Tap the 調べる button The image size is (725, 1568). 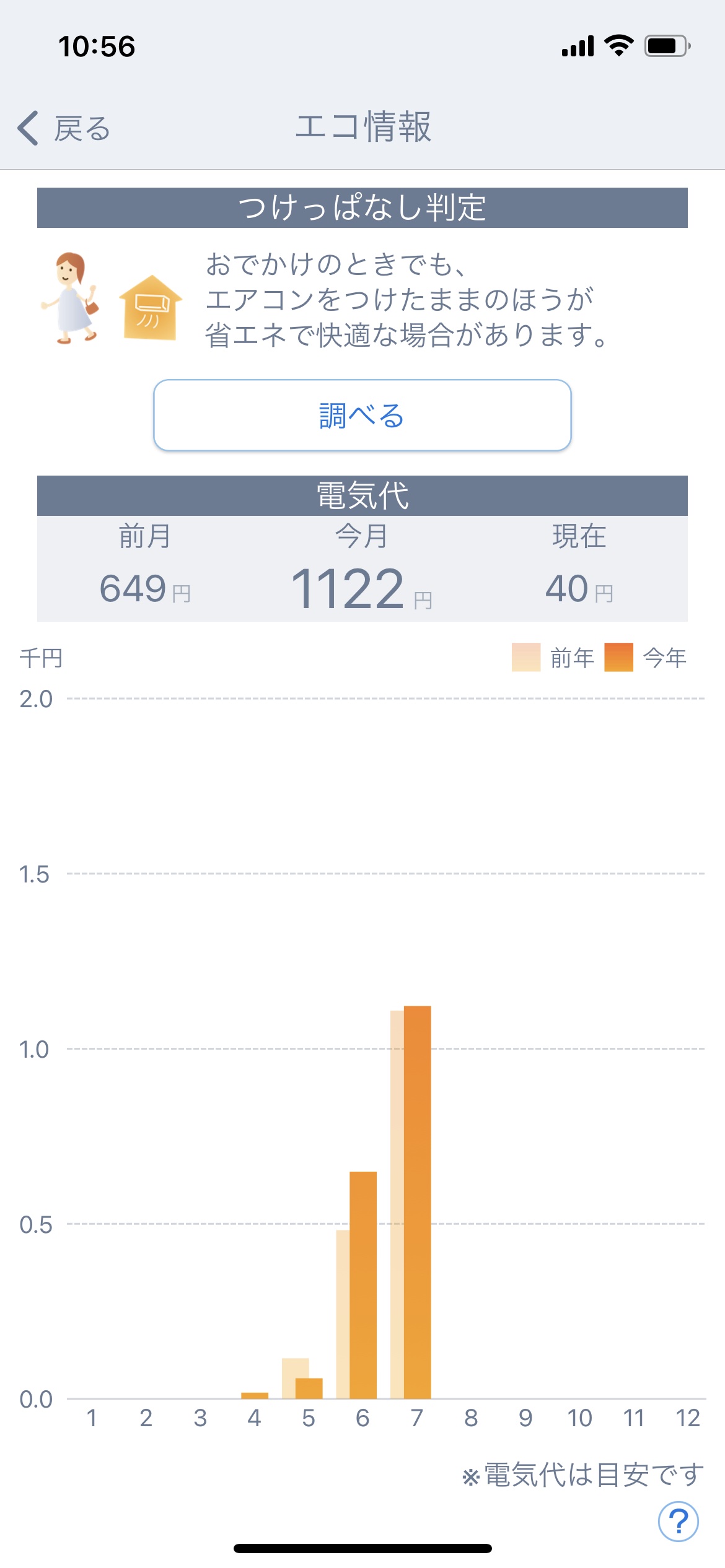[362, 416]
